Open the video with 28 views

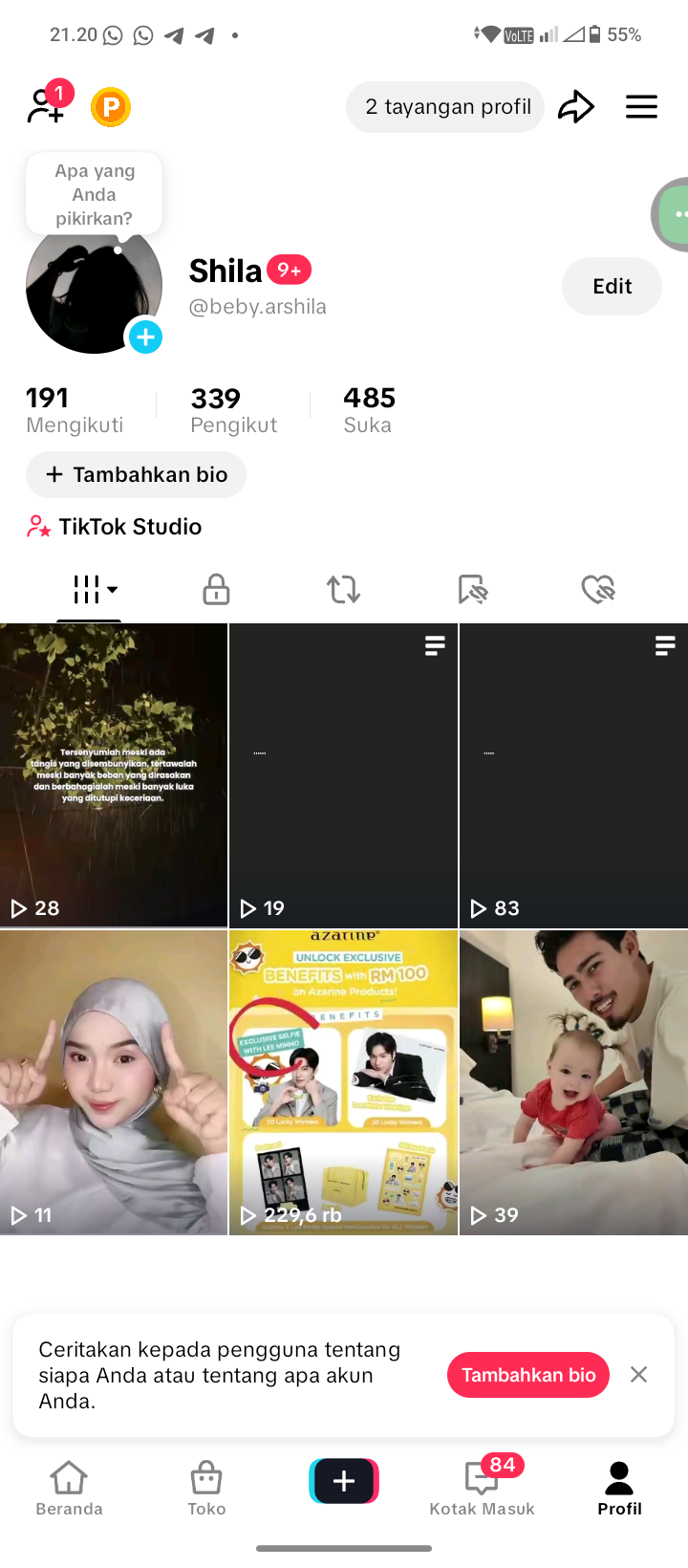[114, 775]
